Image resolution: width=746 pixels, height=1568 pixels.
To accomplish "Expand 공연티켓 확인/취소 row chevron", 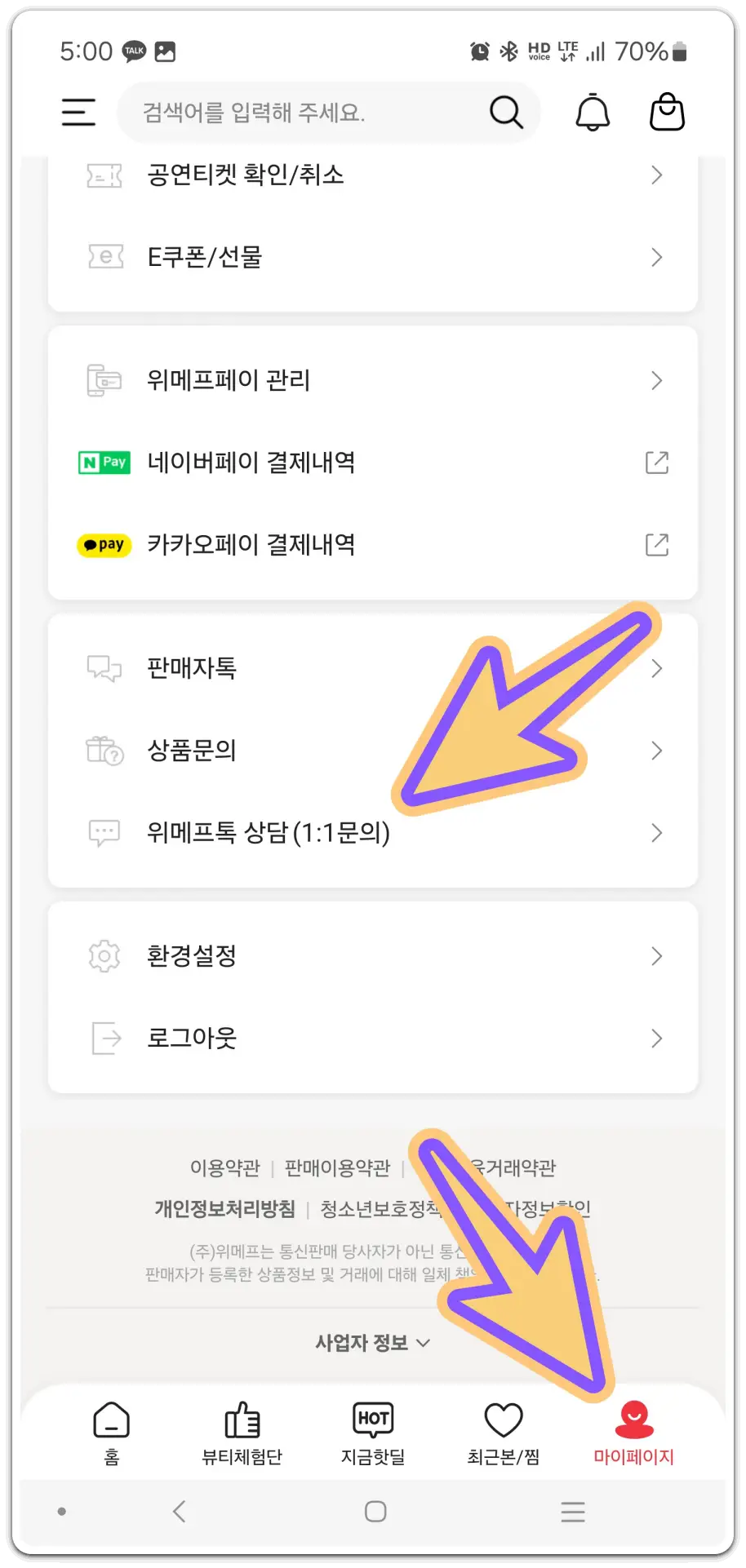I will (x=656, y=175).
